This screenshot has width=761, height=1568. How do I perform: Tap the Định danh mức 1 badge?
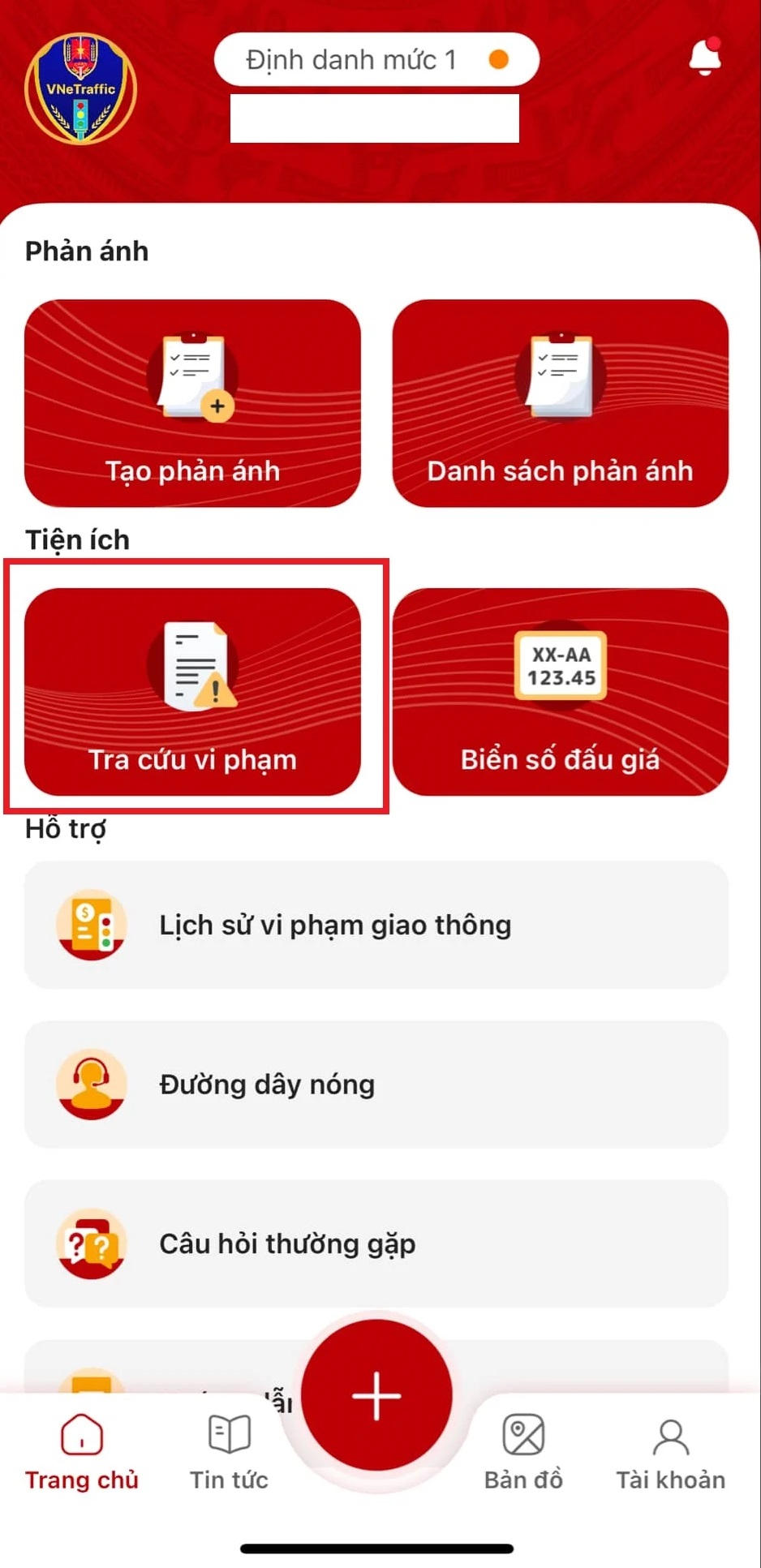376,59
